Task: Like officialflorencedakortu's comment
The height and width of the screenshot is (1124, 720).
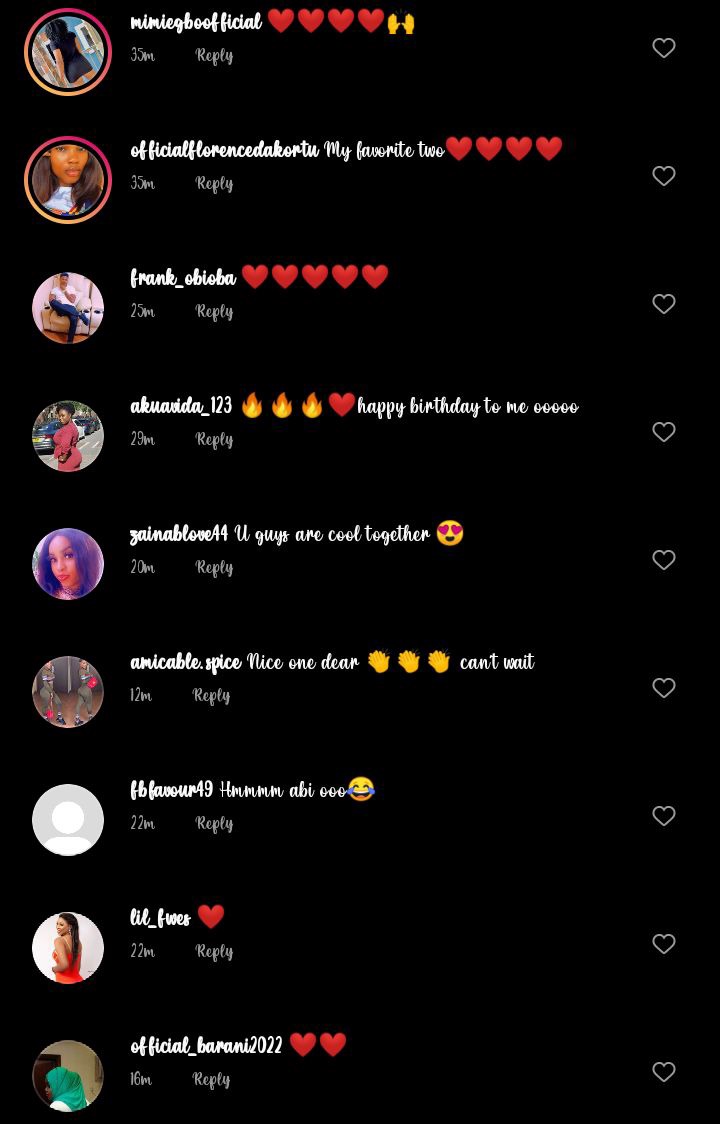Action: [x=664, y=176]
